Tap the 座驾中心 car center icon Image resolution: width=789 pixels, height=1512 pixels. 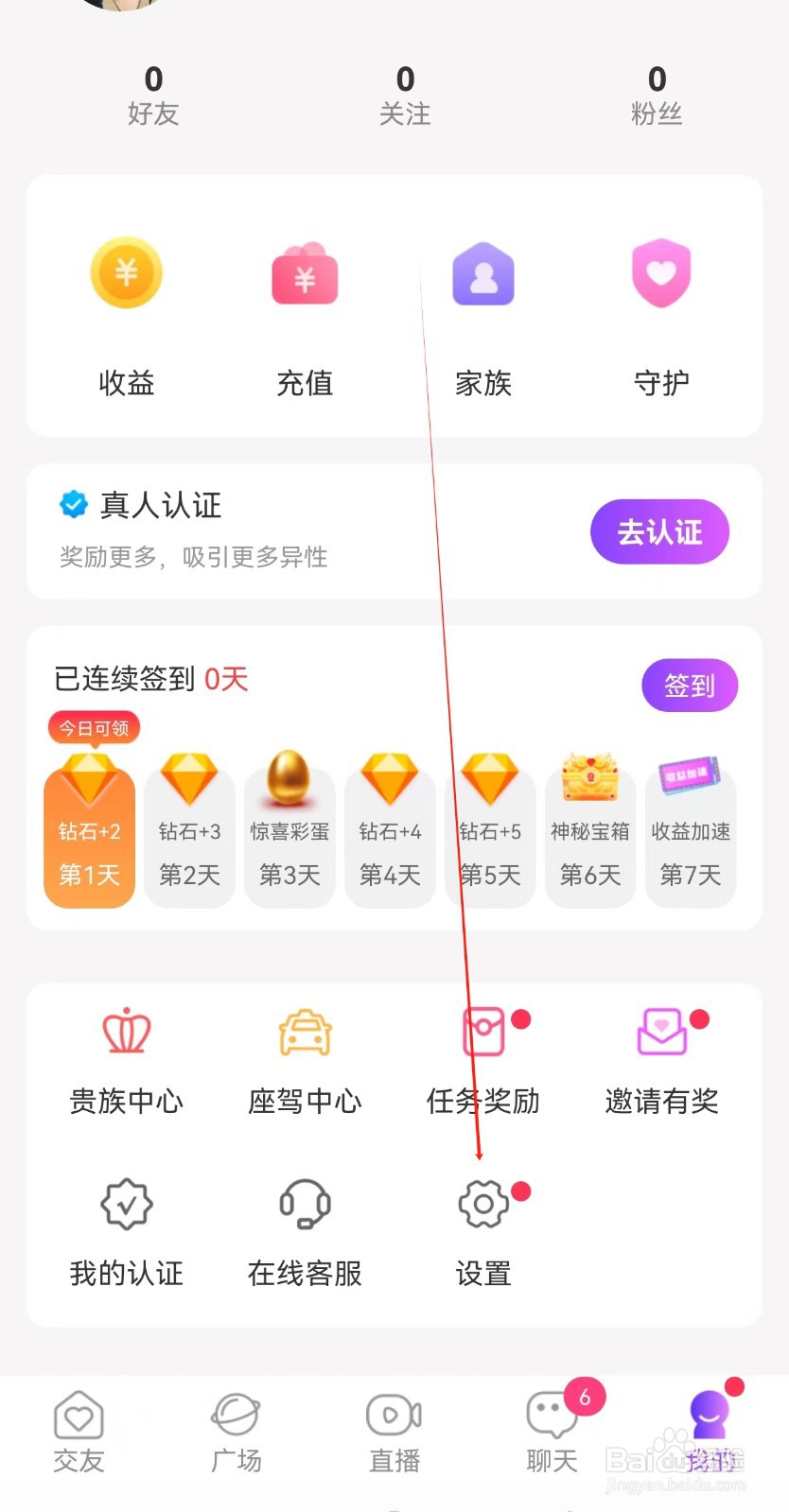305,1033
